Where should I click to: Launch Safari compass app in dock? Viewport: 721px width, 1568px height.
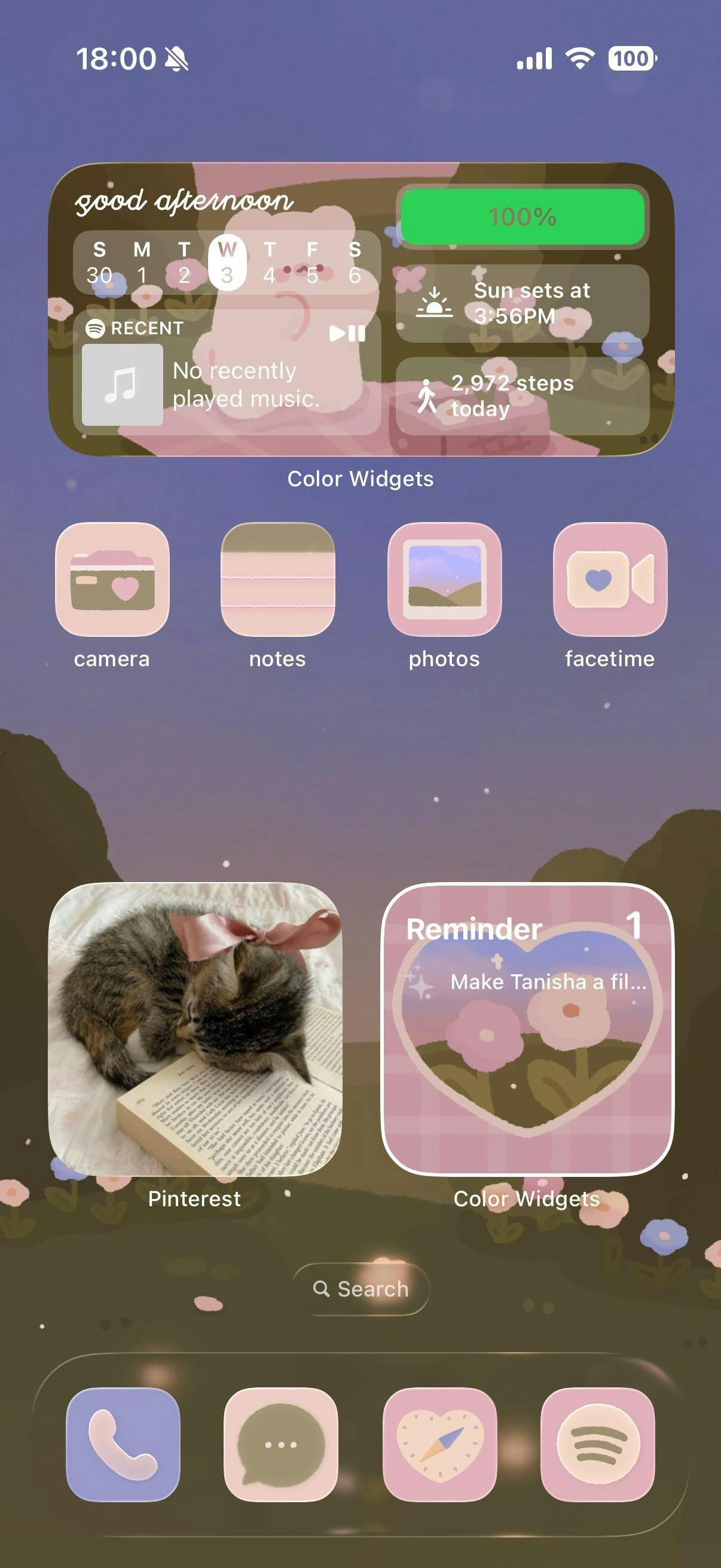(x=439, y=1444)
